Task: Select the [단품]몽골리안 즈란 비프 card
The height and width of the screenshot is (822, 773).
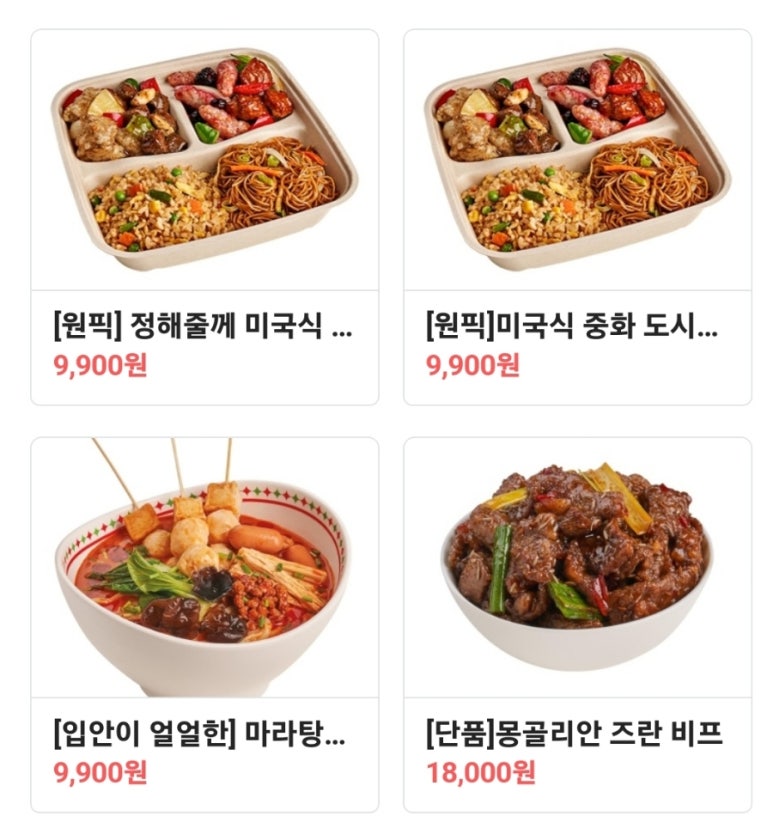Action: 577,624
